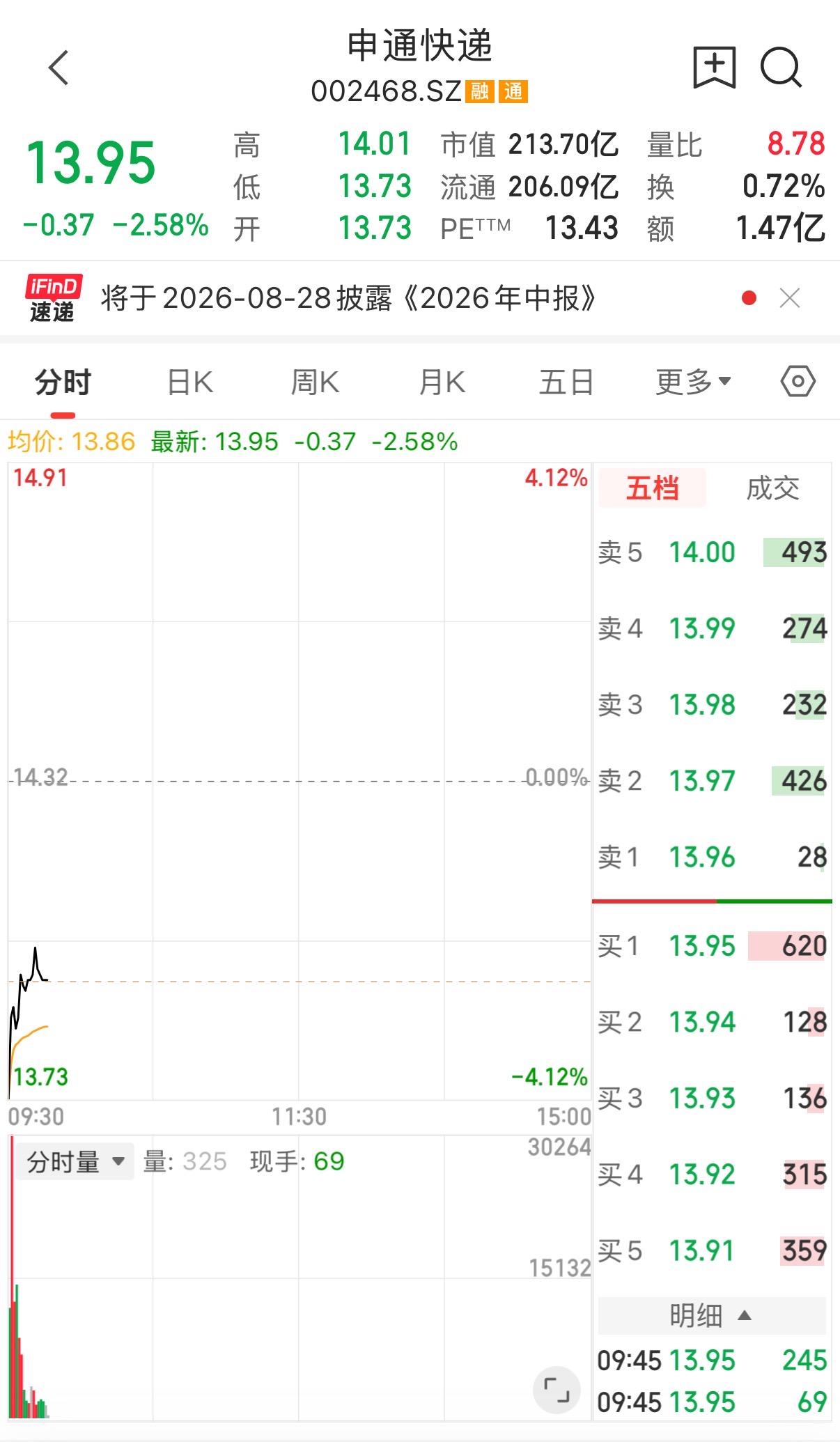Dismiss the iFinD速递 banner
Image resolution: width=840 pixels, height=1442 pixels.
(790, 298)
